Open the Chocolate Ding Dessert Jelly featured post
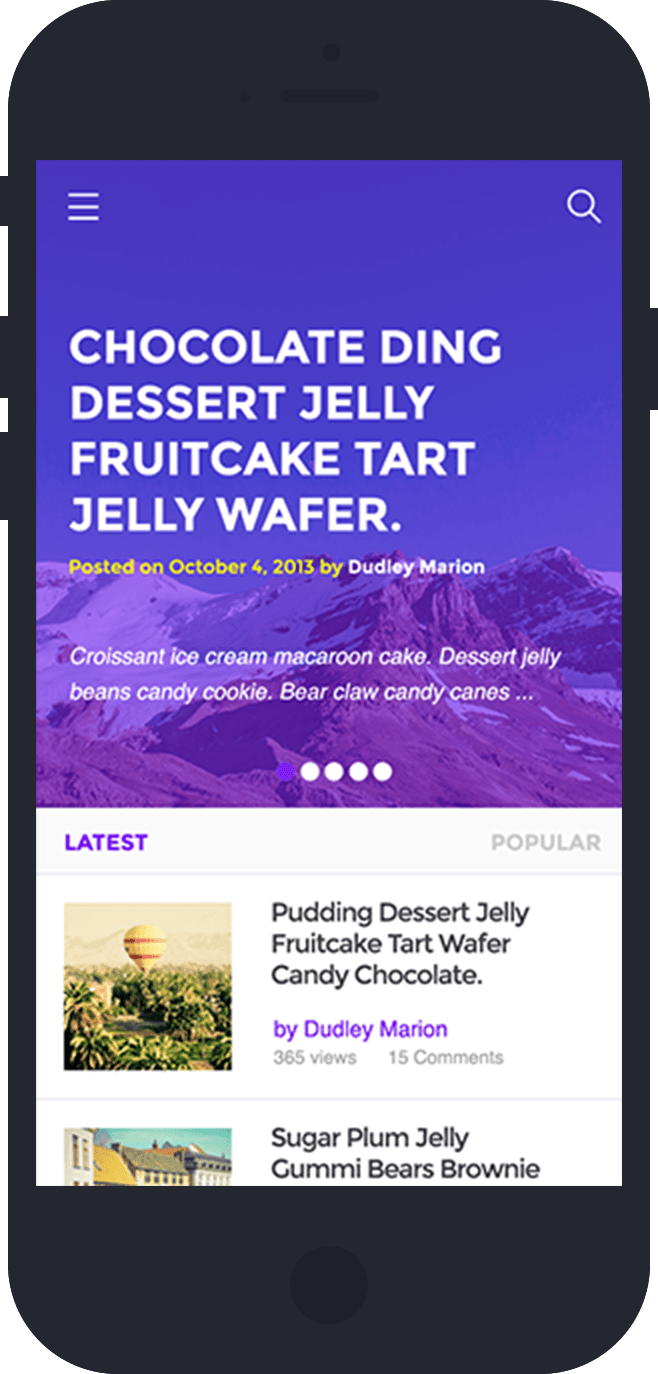This screenshot has width=658, height=1374. (x=286, y=431)
